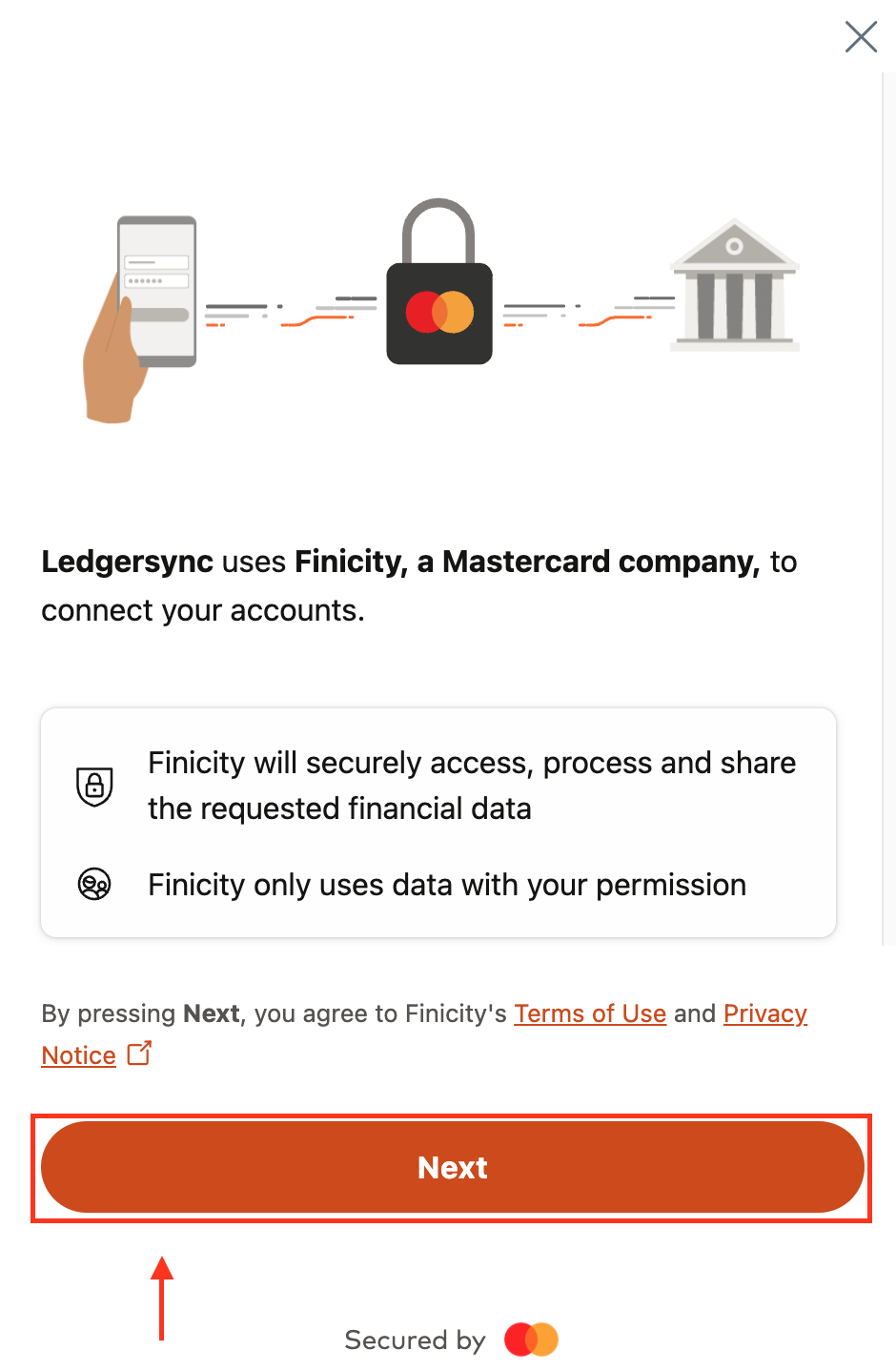Open Finicity's Privacy Notice link
The height and width of the screenshot is (1371, 896).
point(764,1013)
